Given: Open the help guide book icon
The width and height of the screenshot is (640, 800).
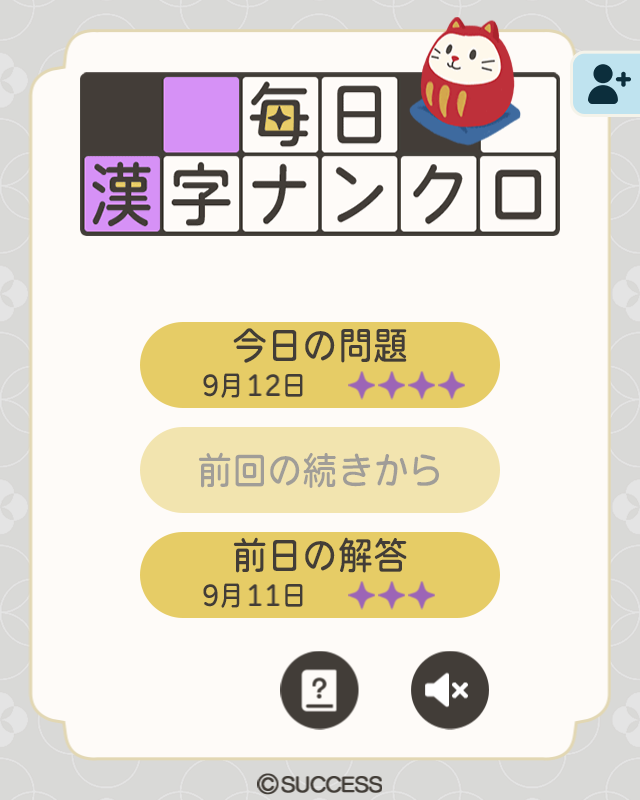Looking at the screenshot, I should [x=319, y=689].
